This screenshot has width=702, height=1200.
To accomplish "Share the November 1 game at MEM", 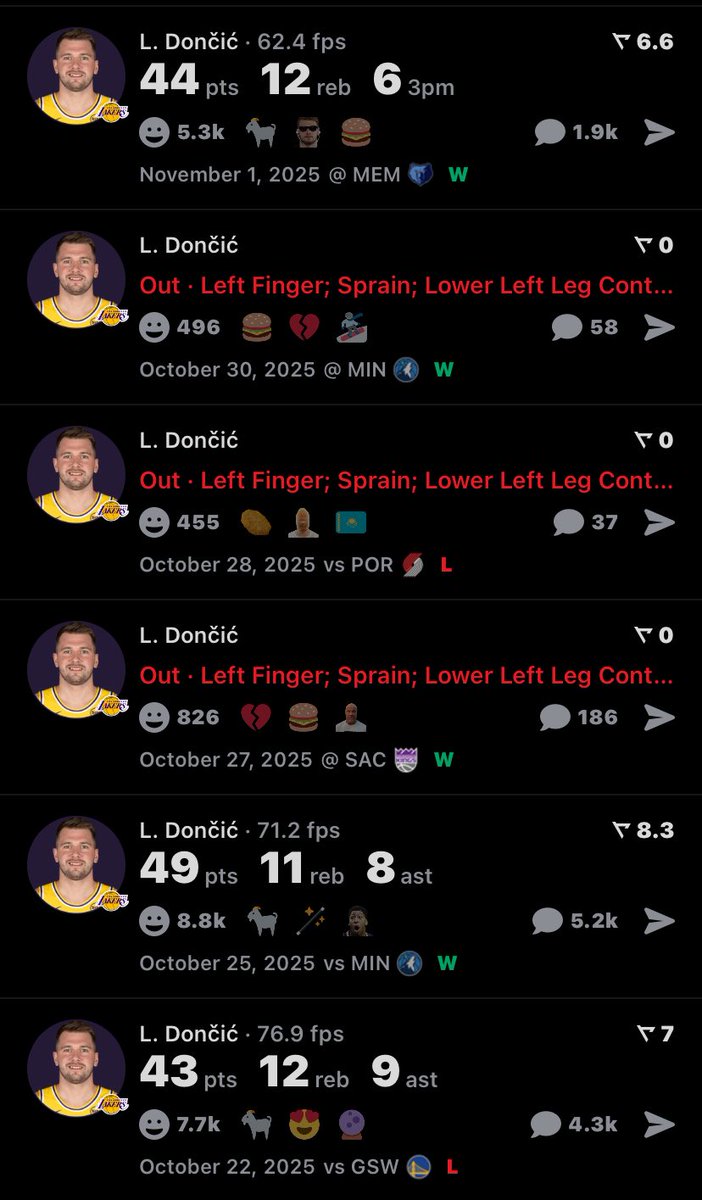I will [x=659, y=132].
